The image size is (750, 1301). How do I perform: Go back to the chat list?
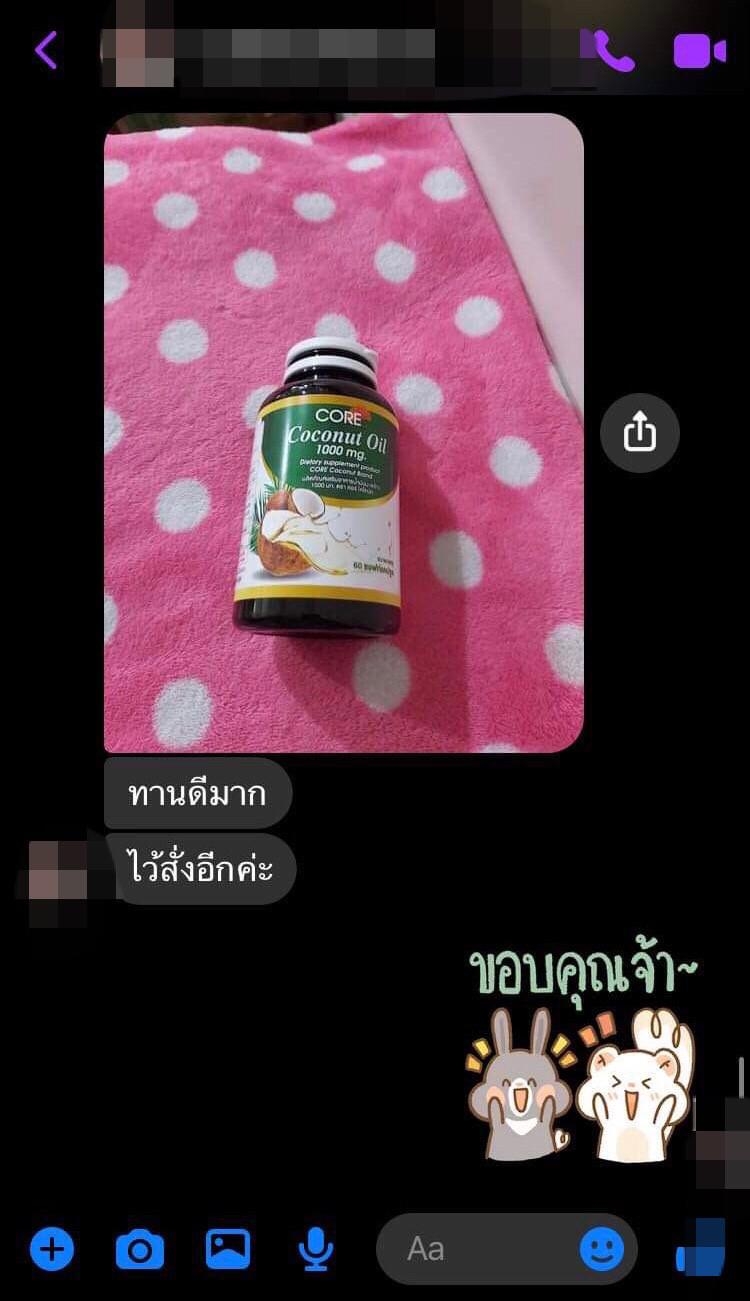point(46,49)
